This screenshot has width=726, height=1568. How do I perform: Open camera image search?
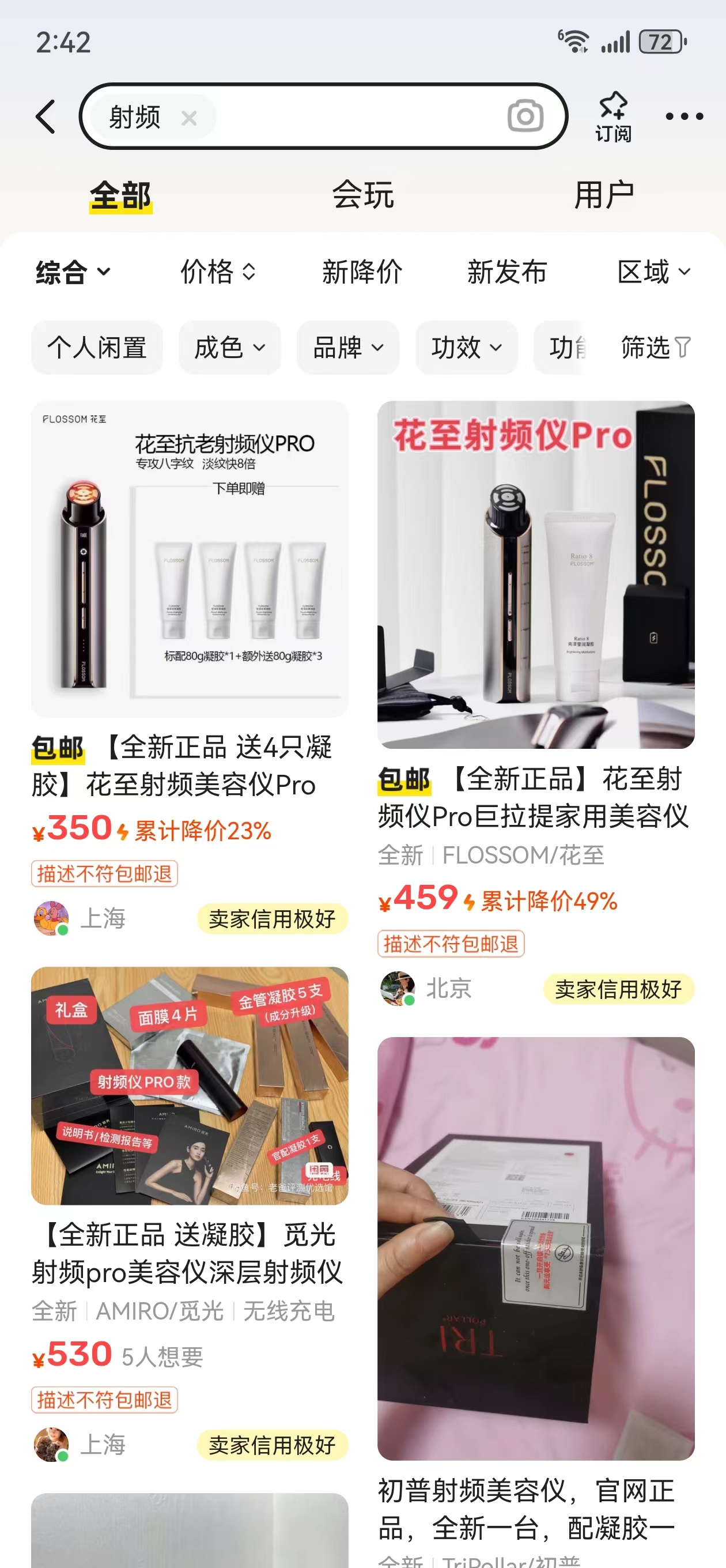524,116
